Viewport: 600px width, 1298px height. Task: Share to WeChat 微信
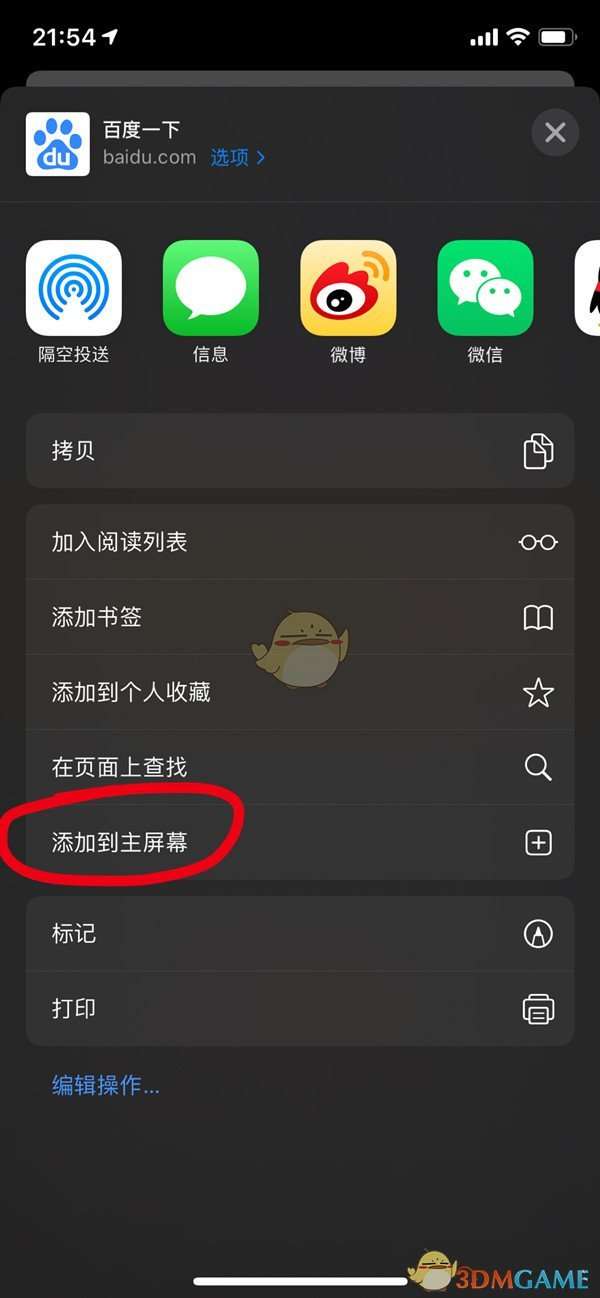(485, 288)
